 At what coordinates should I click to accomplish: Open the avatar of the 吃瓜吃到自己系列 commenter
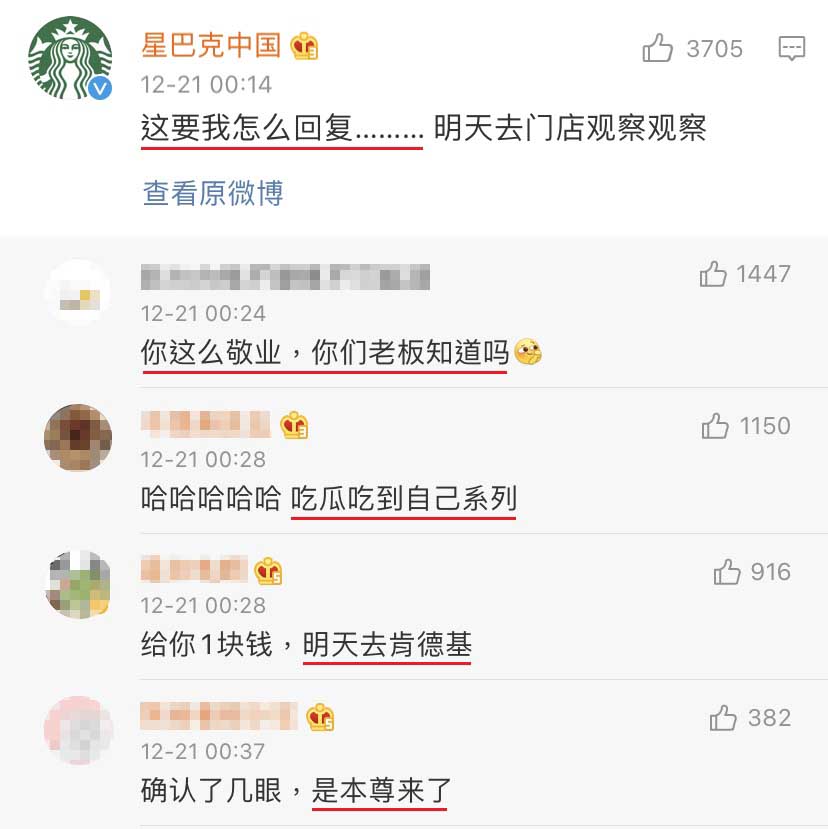(x=78, y=438)
